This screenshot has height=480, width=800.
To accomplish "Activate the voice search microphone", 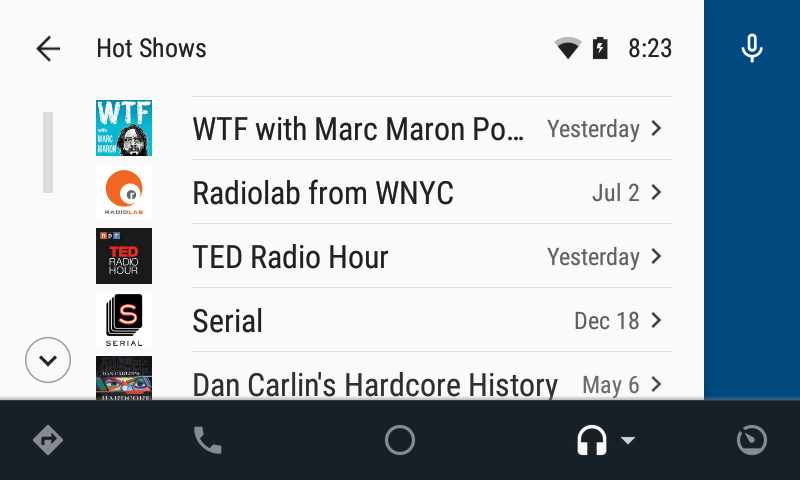I will [752, 48].
